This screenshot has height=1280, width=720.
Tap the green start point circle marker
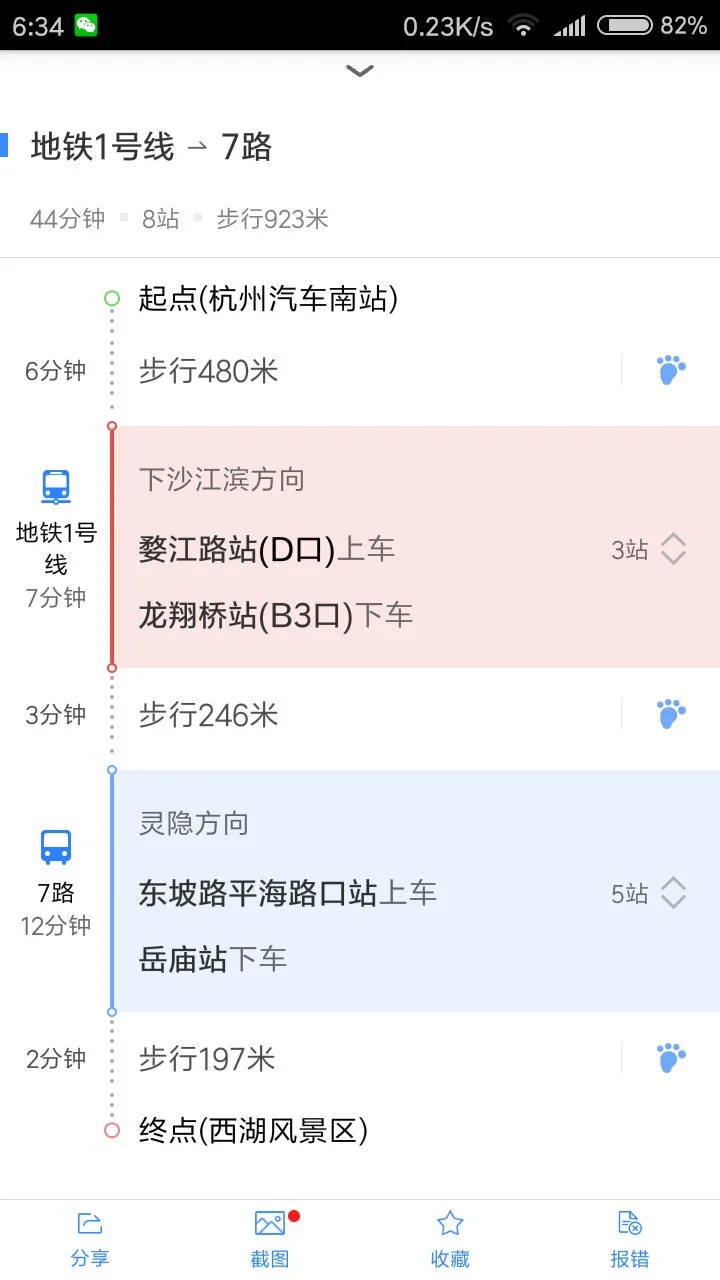click(x=111, y=297)
